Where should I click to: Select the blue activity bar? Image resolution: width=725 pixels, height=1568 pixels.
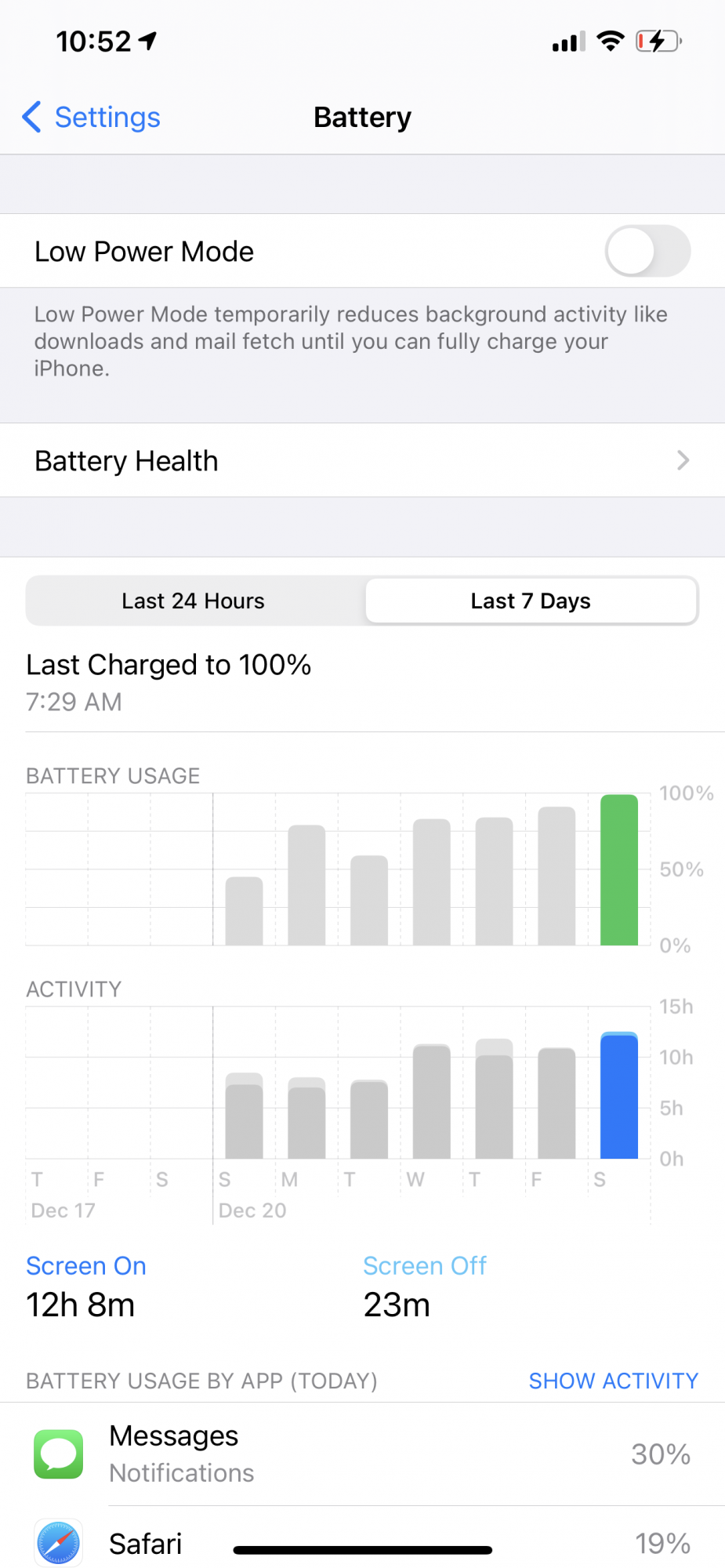coord(619,1095)
